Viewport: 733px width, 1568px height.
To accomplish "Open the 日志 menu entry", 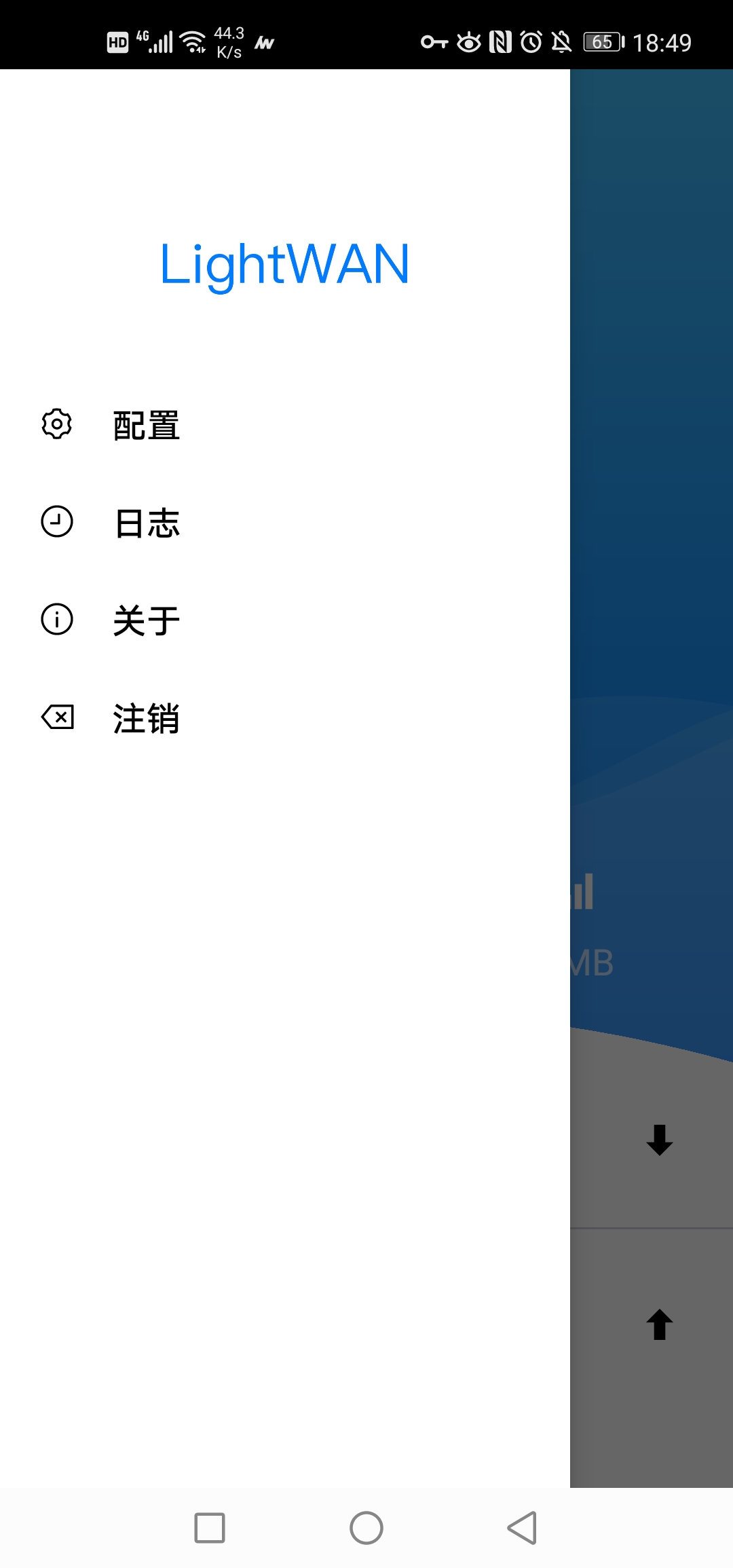I will pyautogui.click(x=146, y=523).
